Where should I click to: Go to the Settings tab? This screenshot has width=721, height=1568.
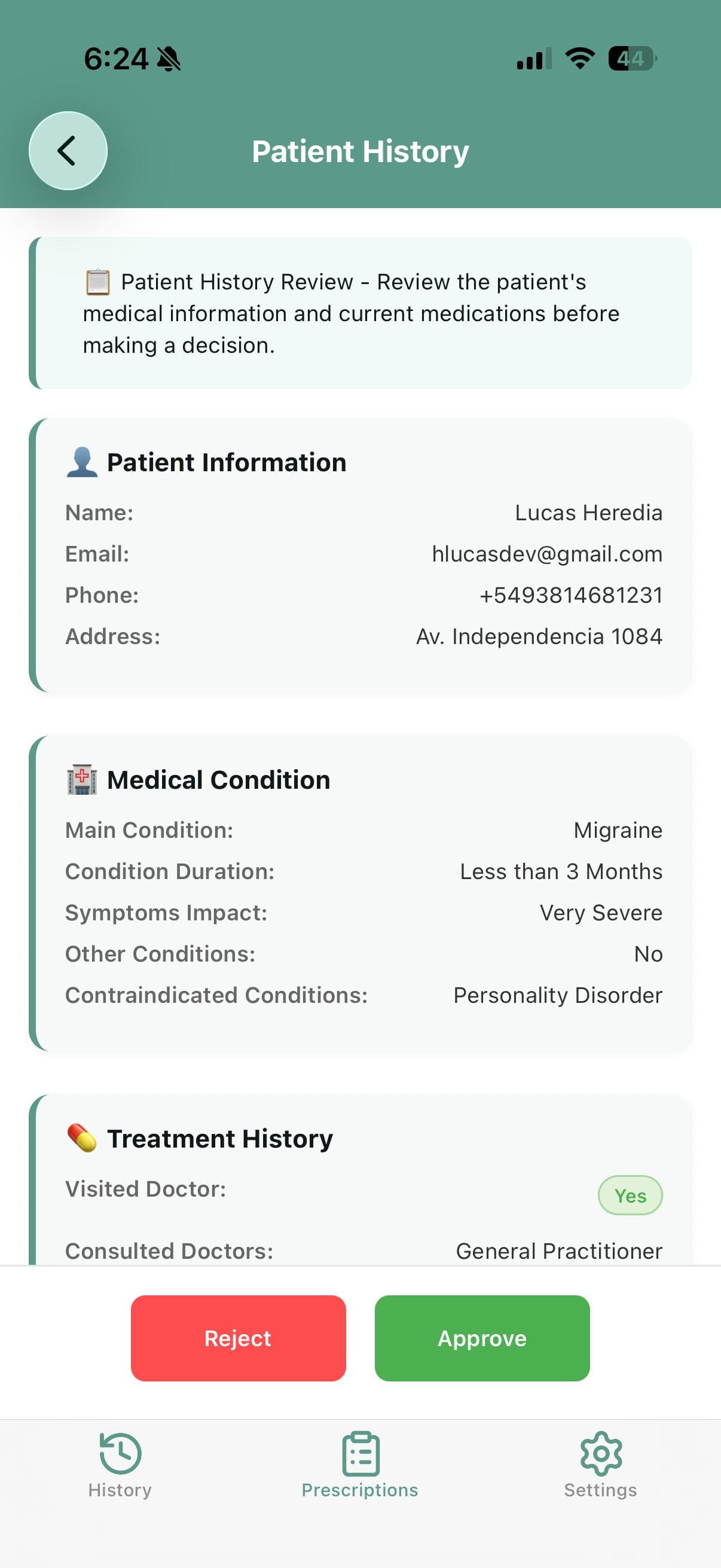click(x=600, y=1465)
